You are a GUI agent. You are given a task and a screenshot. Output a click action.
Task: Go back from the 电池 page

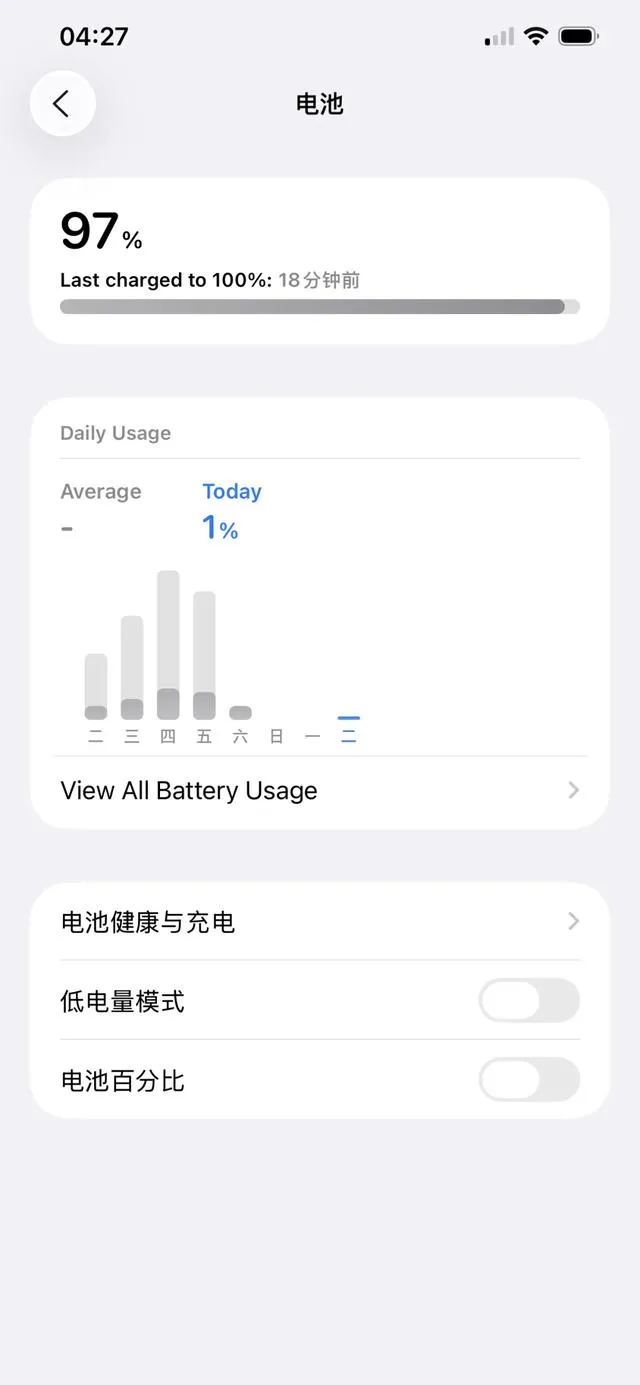pyautogui.click(x=62, y=104)
